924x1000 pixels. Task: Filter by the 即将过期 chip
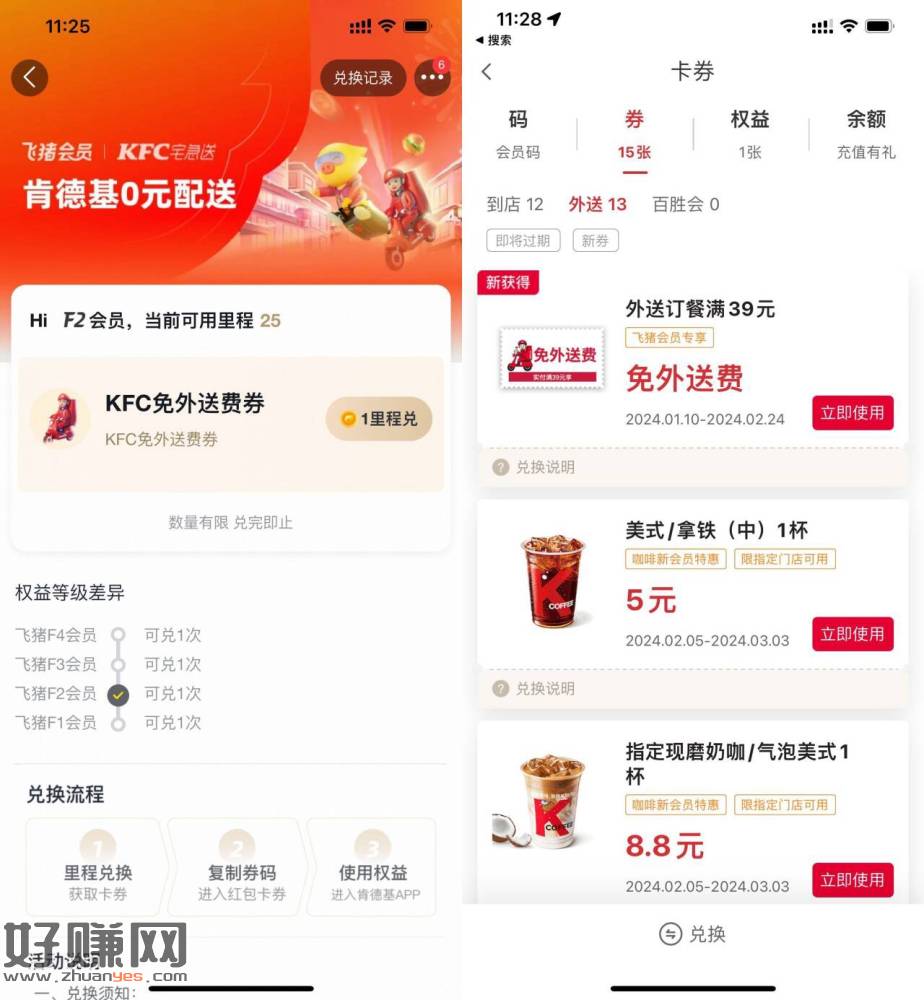(x=523, y=240)
